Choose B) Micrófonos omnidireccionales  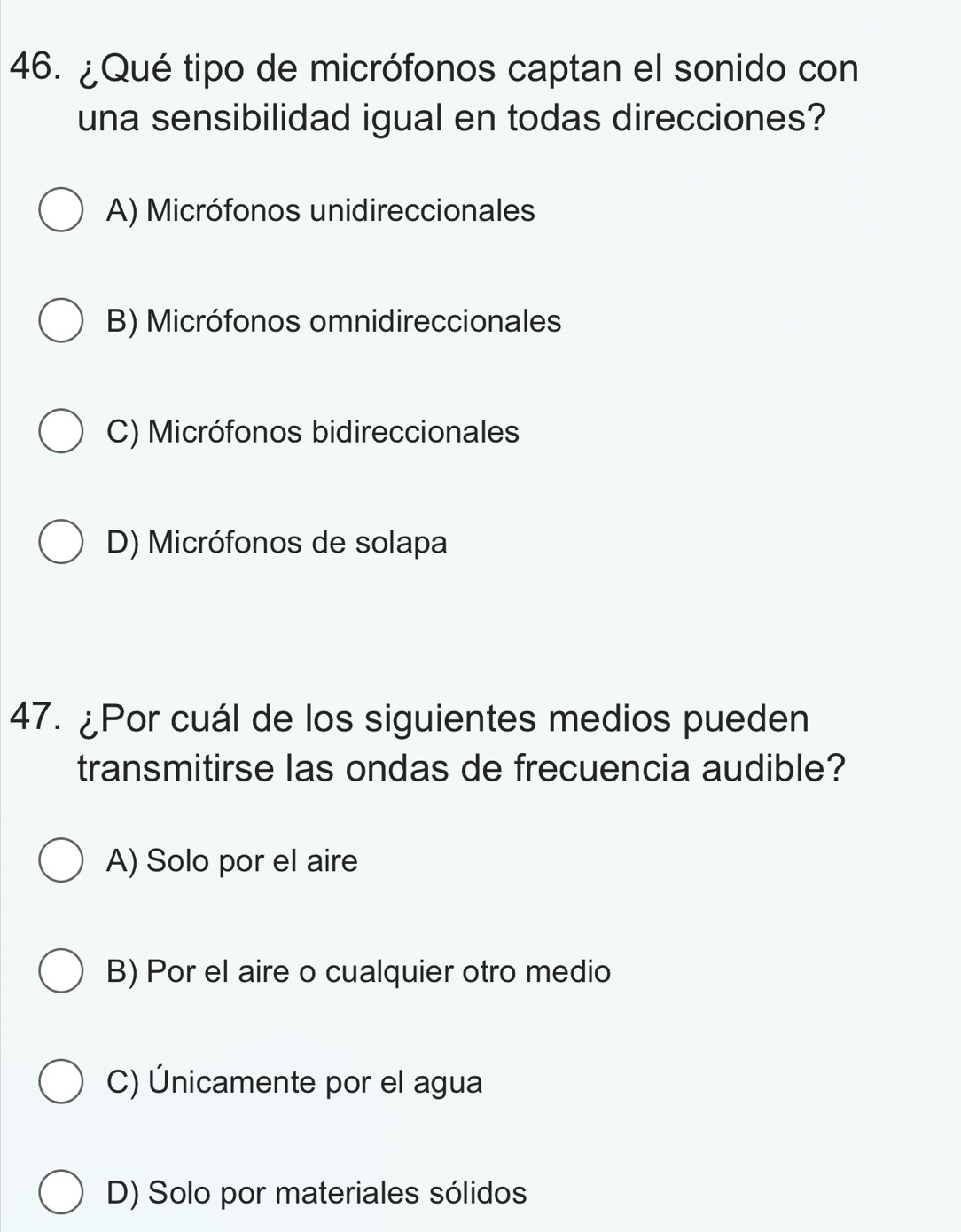click(60, 321)
